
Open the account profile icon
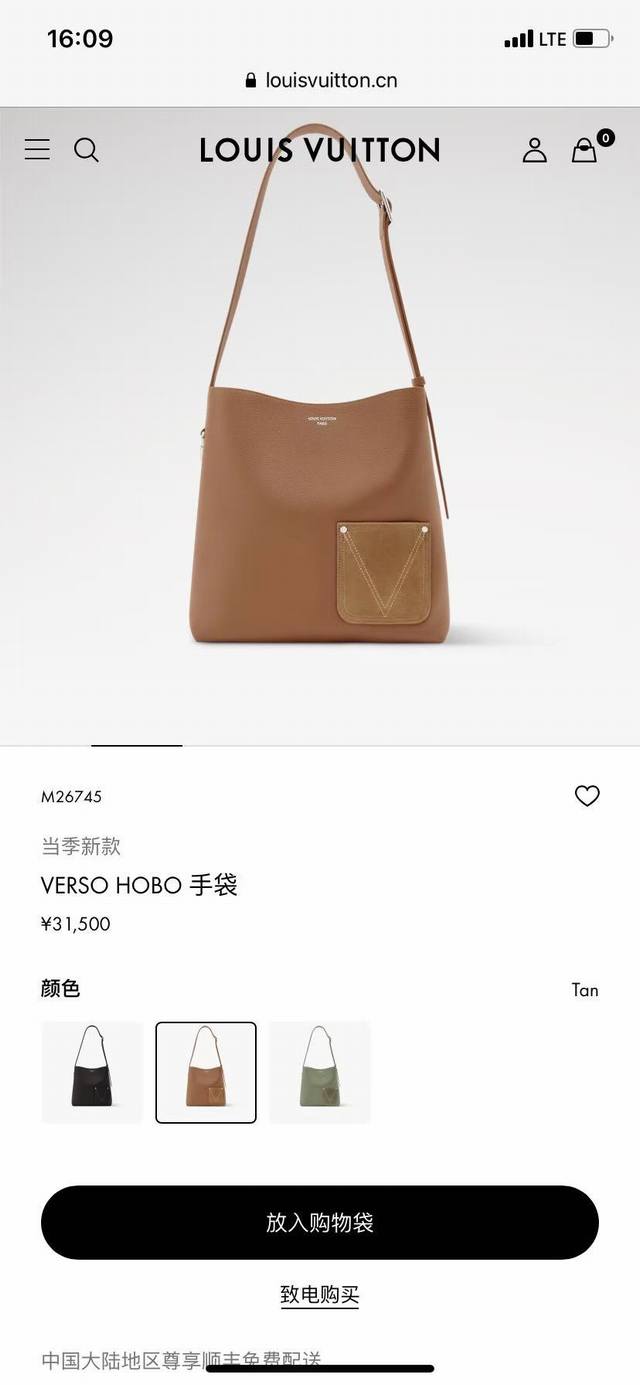click(x=535, y=150)
